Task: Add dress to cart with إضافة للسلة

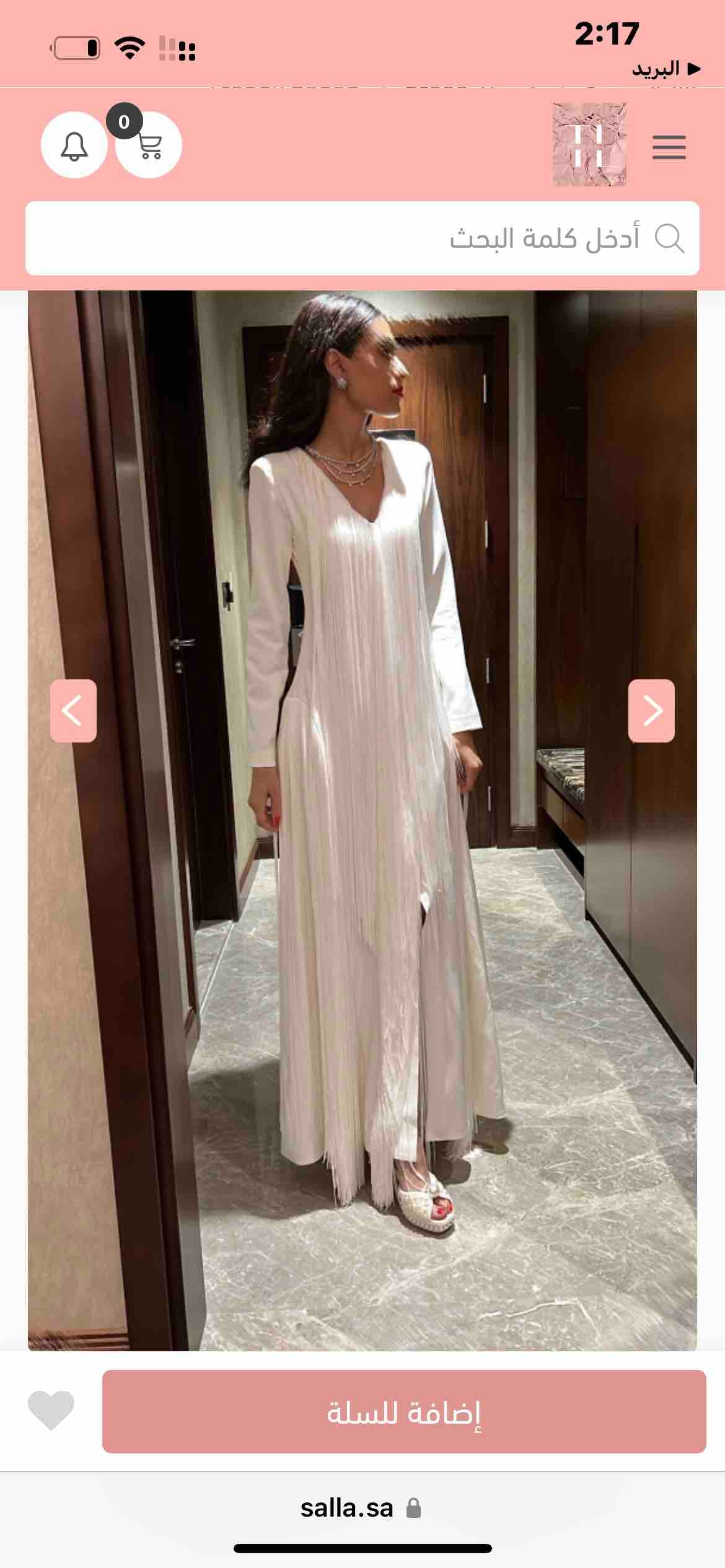Action: pos(403,1411)
